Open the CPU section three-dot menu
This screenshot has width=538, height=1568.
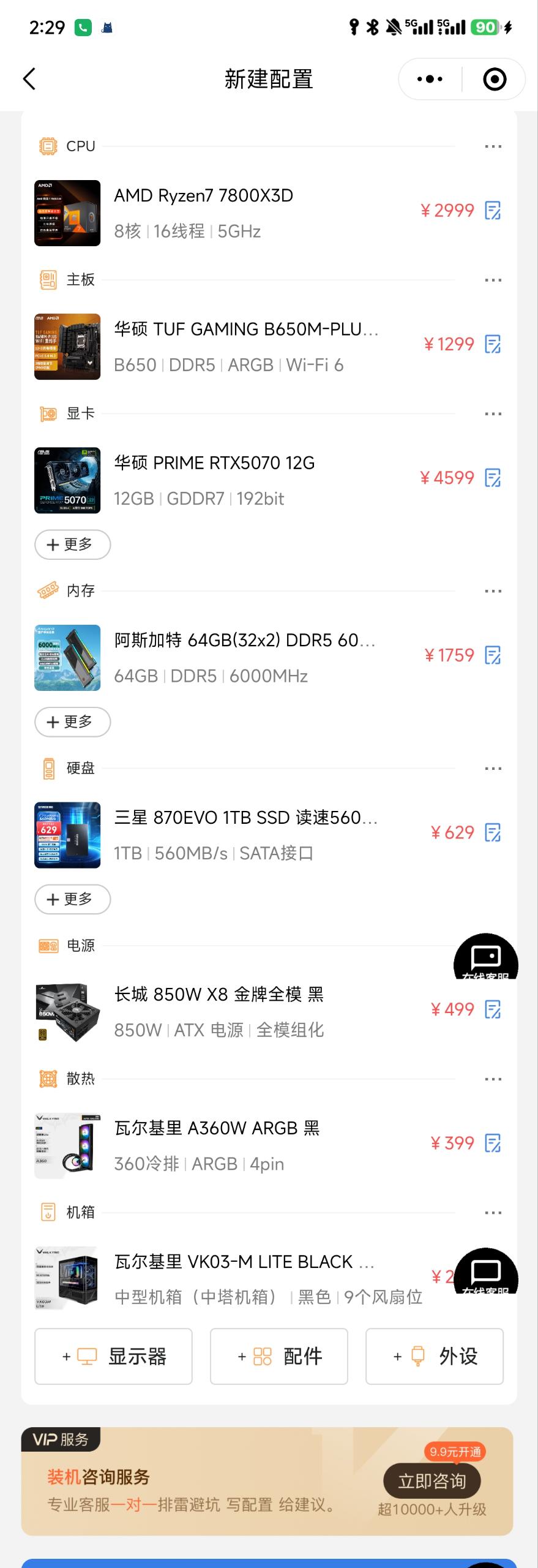493,146
